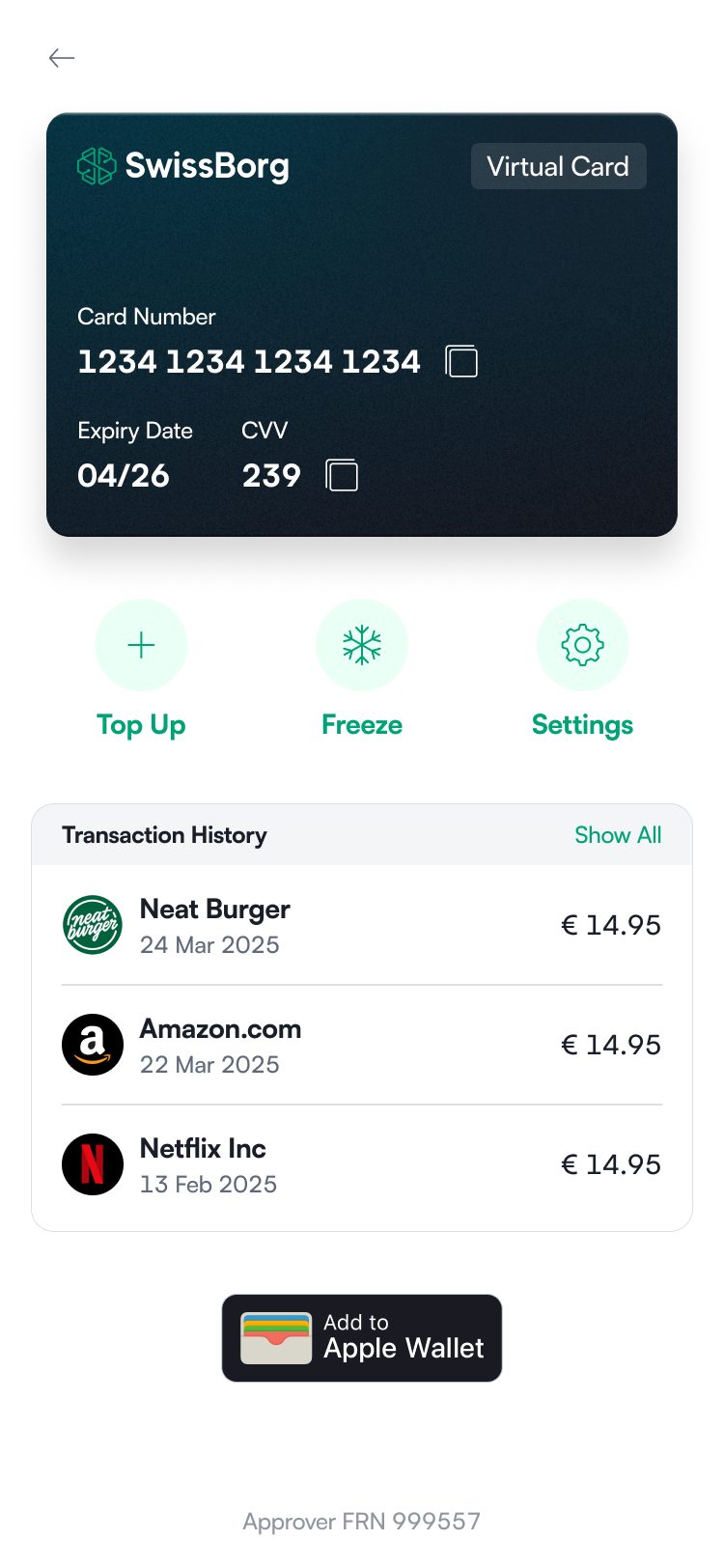Select the Freeze snowflake icon
The image size is (724, 1568).
tap(362, 645)
